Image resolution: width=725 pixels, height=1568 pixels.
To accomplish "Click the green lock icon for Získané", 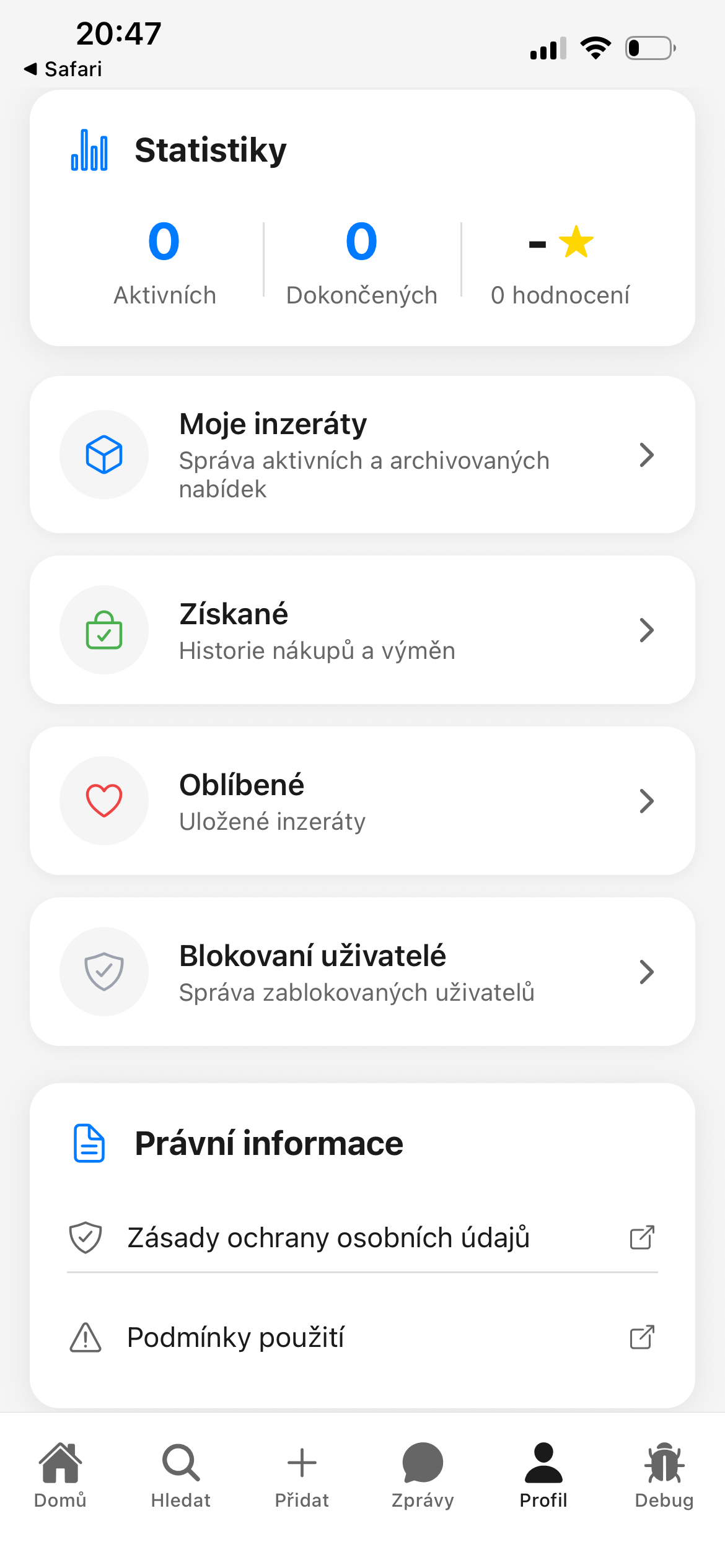I will click(104, 630).
